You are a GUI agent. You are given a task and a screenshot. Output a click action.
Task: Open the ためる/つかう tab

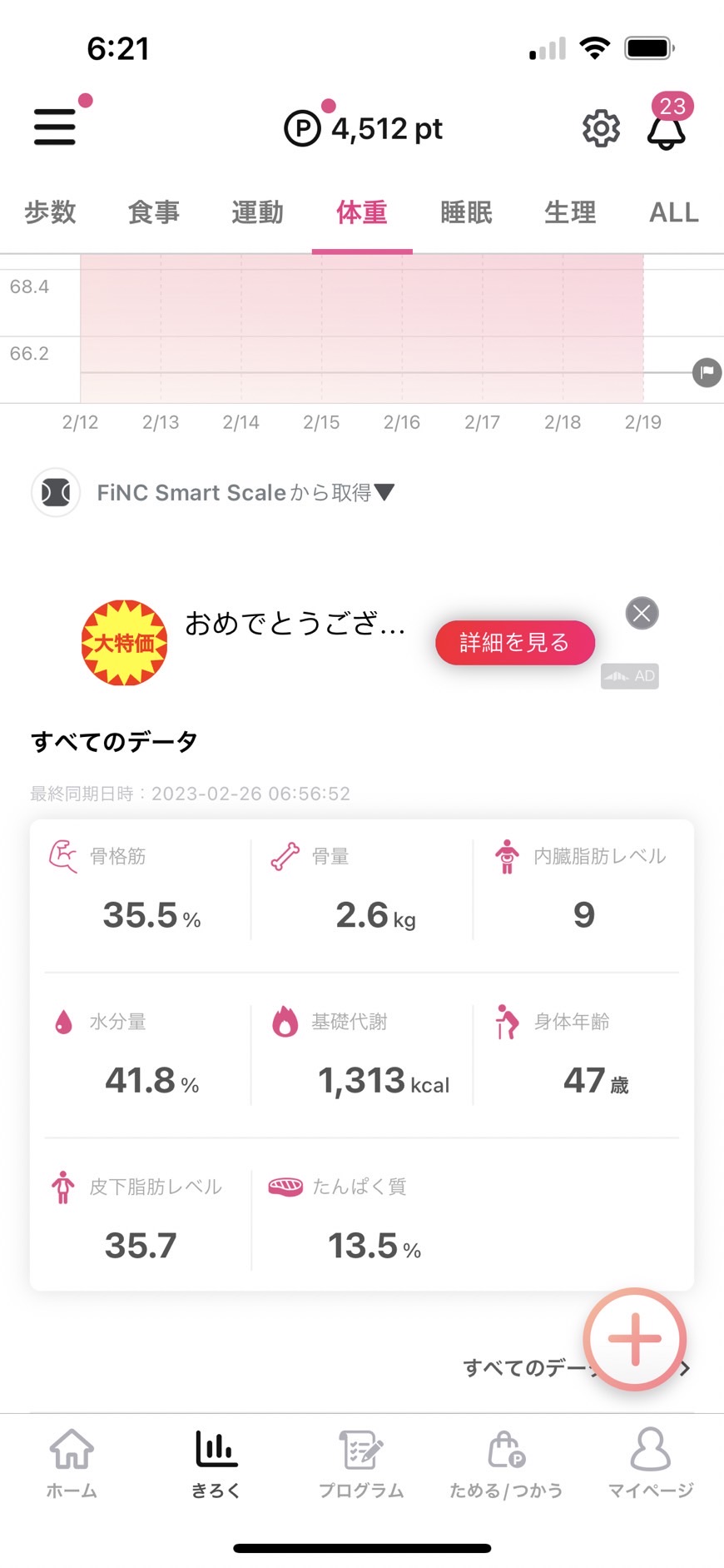click(x=506, y=1463)
